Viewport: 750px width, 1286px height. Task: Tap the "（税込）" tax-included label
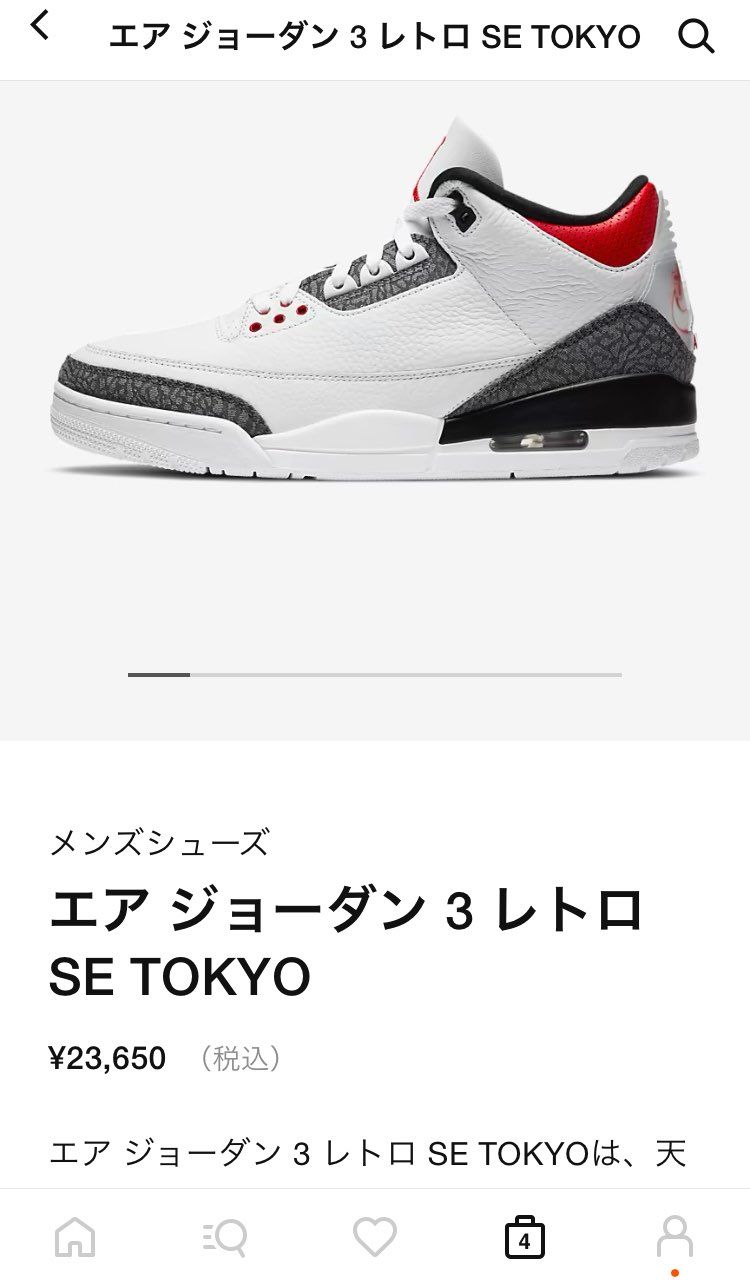pos(240,1059)
